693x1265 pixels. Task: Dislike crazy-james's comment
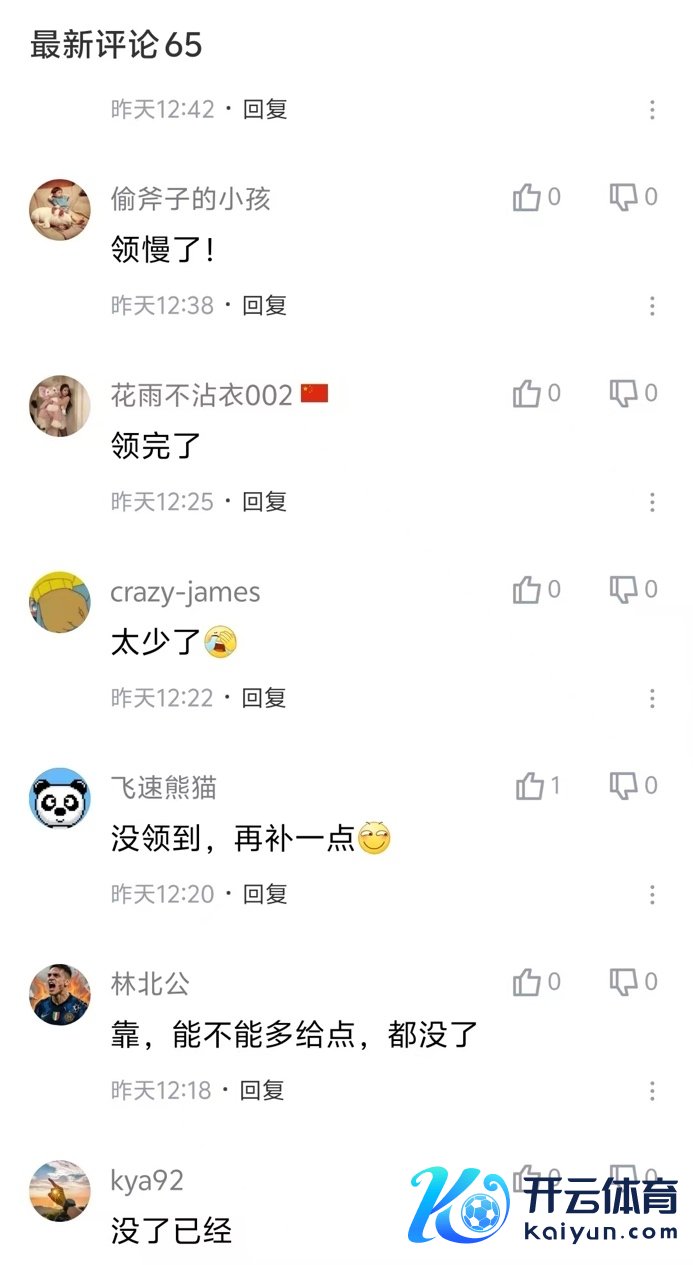click(624, 590)
